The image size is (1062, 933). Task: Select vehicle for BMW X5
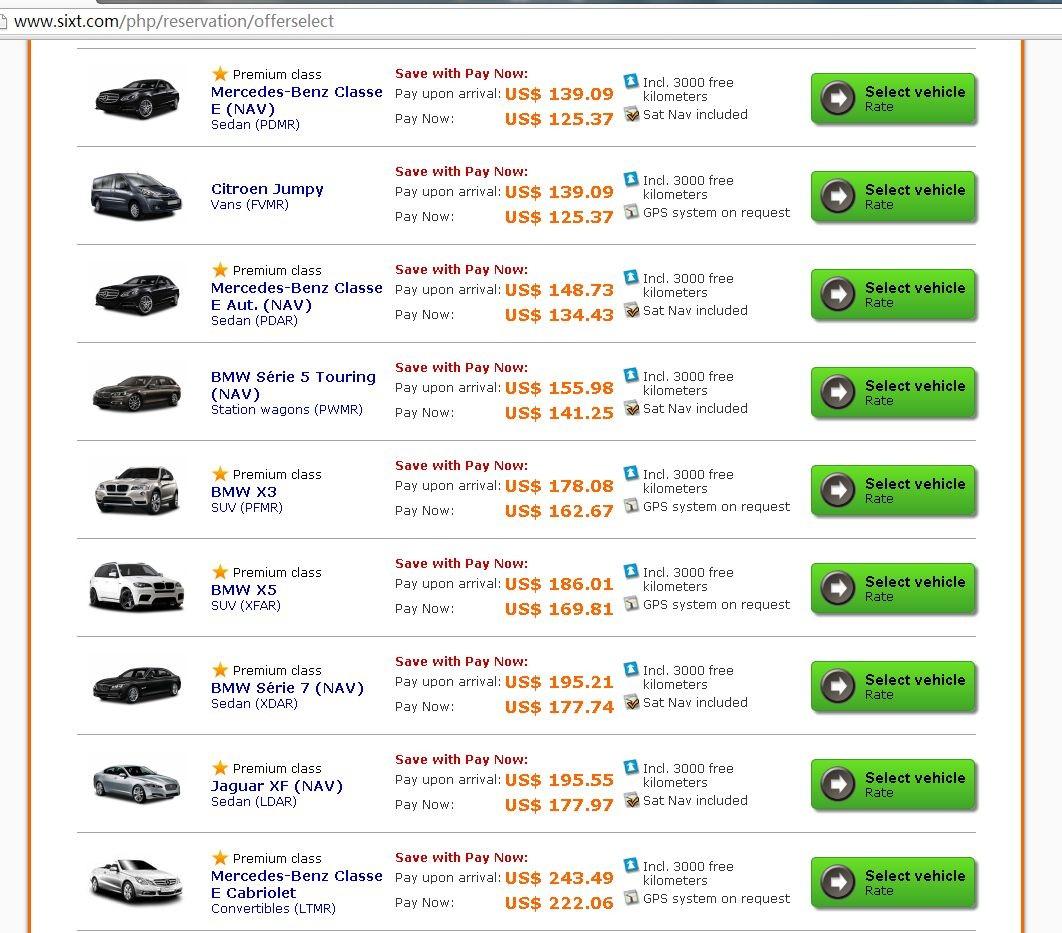[x=892, y=589]
